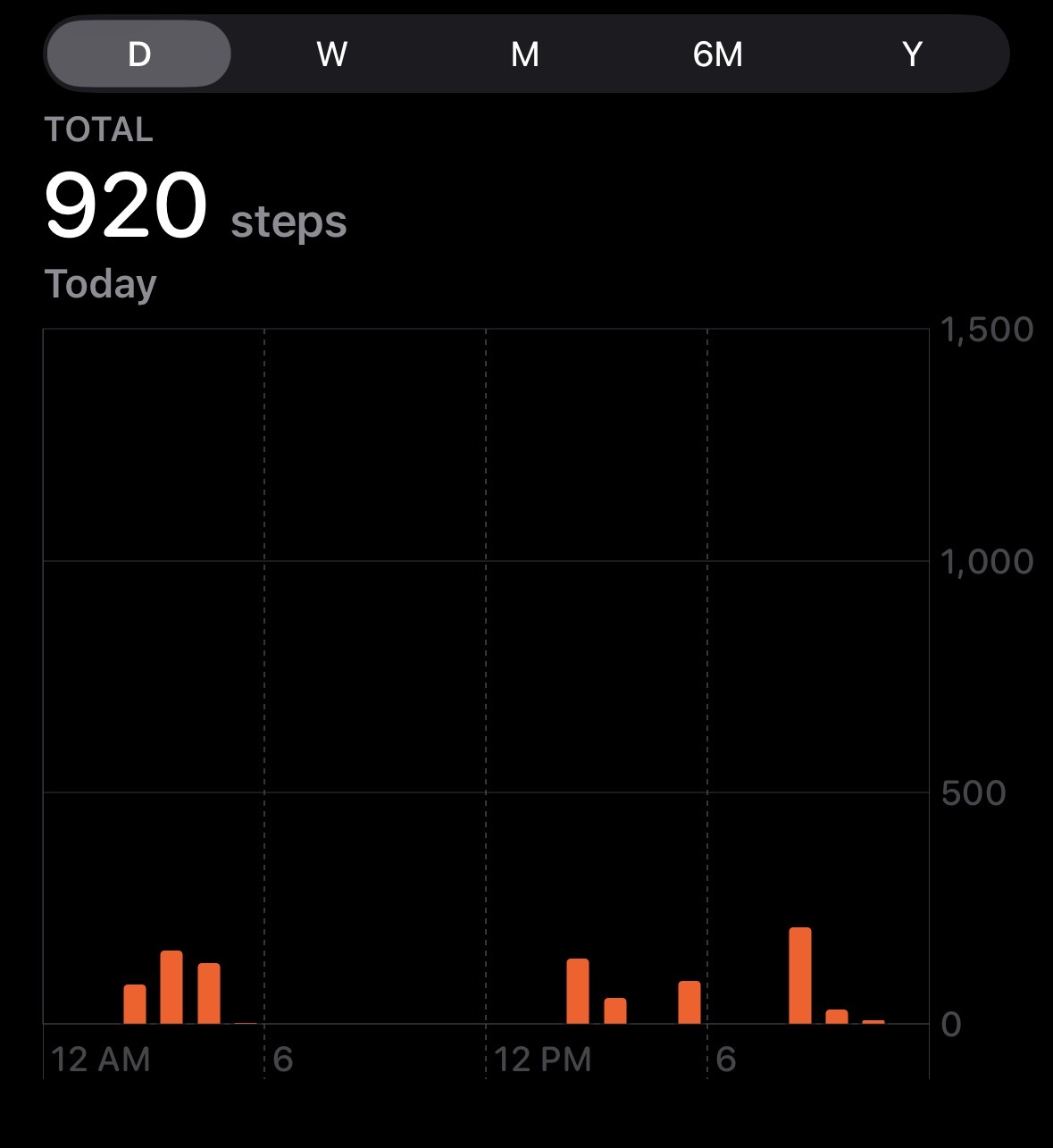1053x1148 pixels.
Task: Switch to the M monthly view
Action: (x=524, y=54)
